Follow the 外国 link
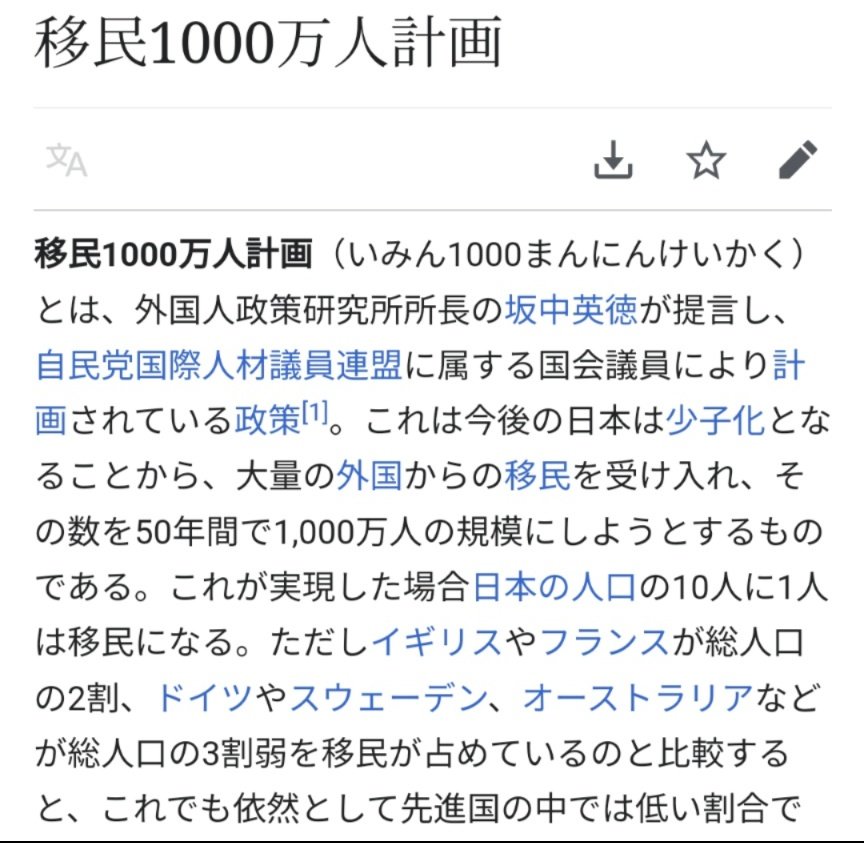This screenshot has height=843, width=864. click(x=369, y=475)
